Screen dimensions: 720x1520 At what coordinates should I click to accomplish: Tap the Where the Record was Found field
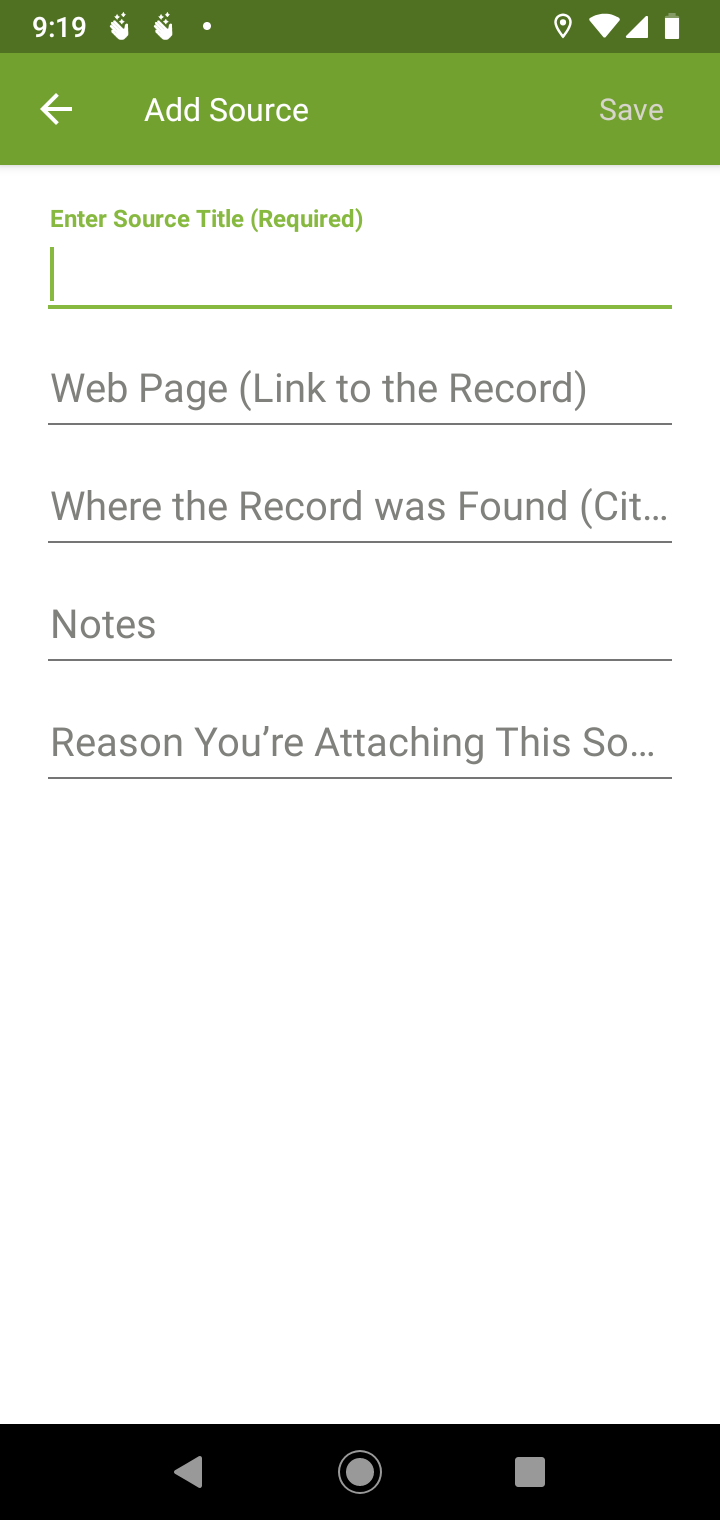click(x=360, y=507)
